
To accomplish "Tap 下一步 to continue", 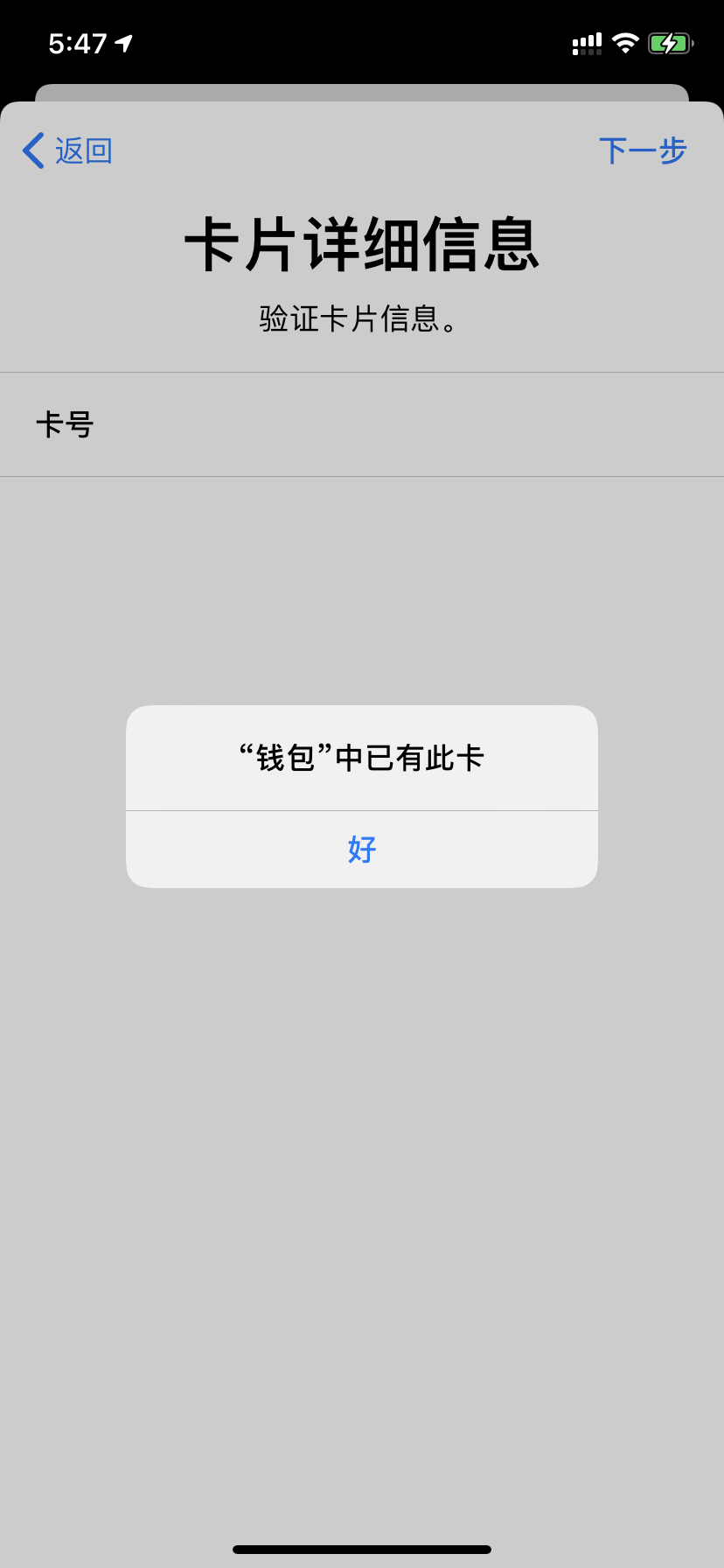I will 643,150.
